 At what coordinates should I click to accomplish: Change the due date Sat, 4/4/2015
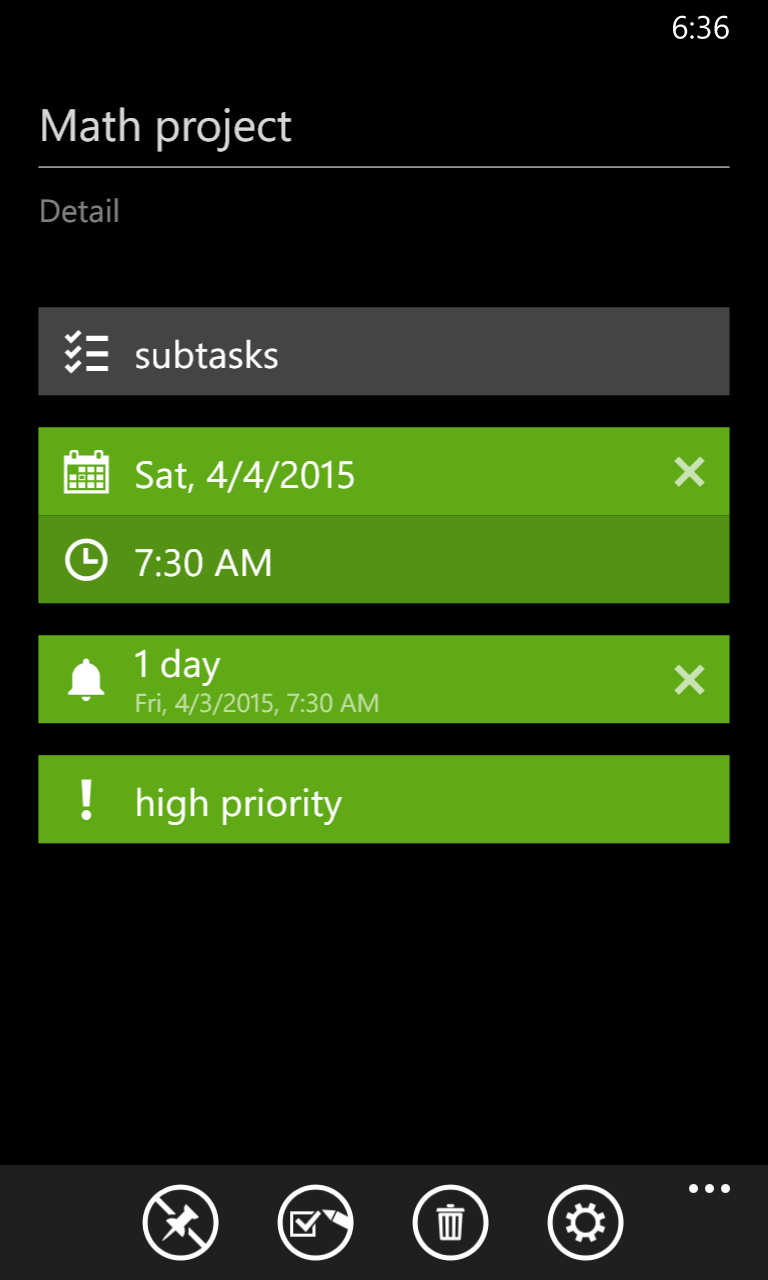coord(245,472)
